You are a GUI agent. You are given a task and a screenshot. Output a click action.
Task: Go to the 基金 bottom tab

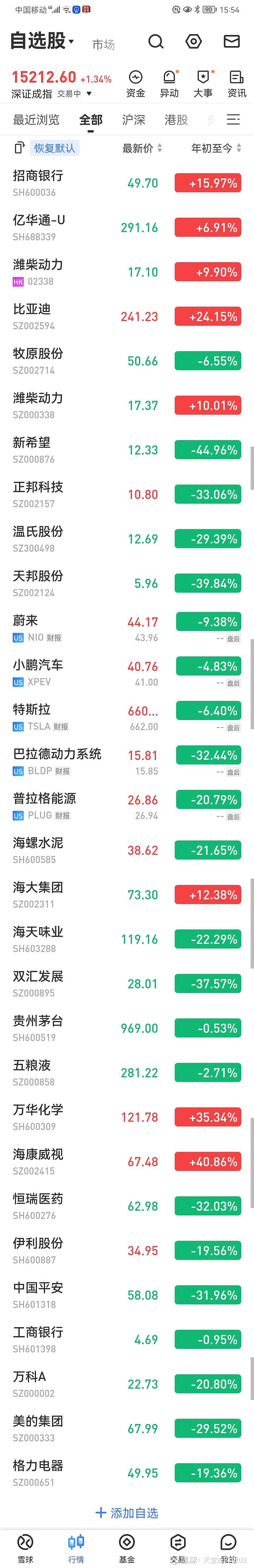127,1548
